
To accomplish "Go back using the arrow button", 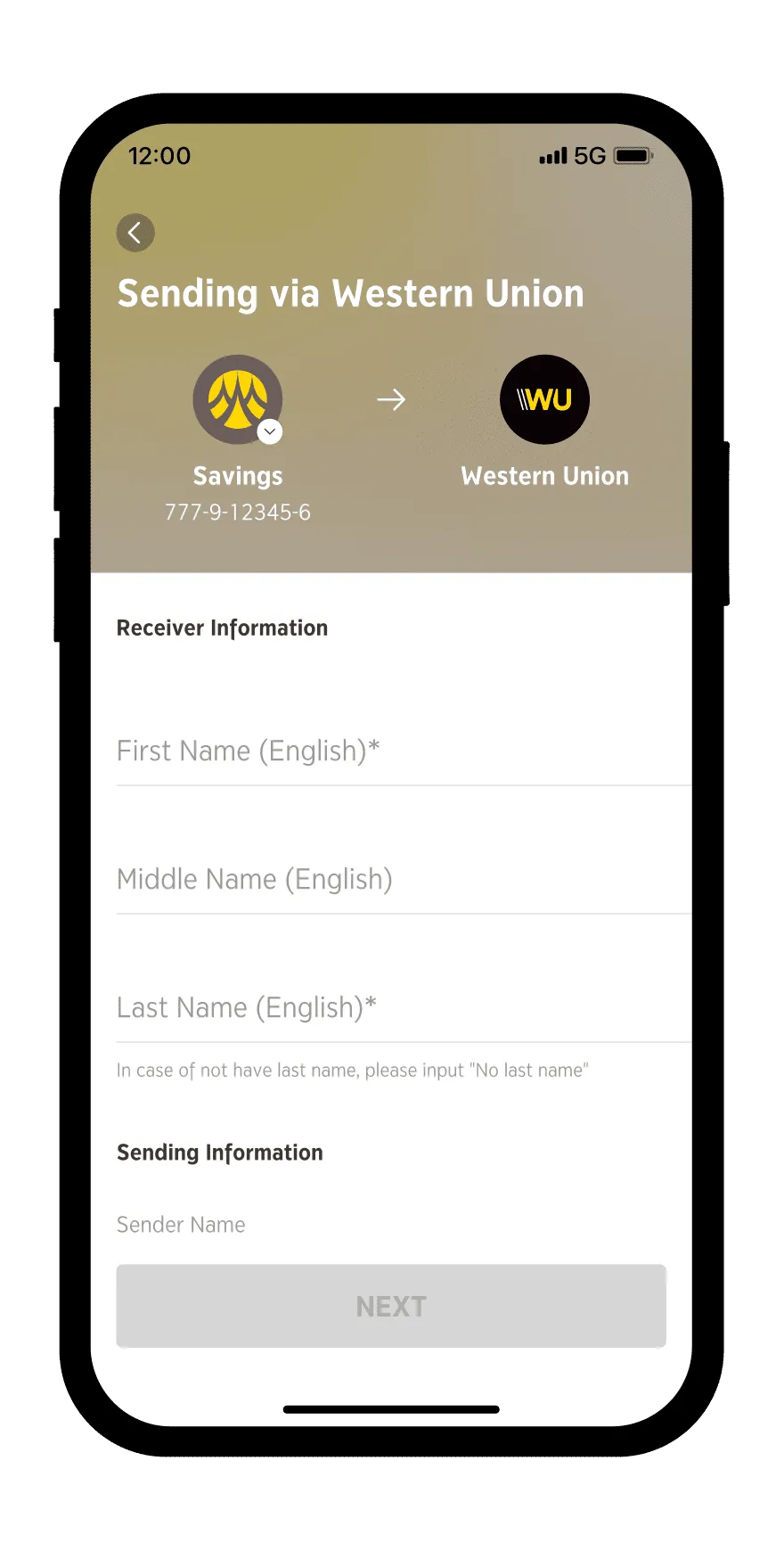I will (x=135, y=233).
